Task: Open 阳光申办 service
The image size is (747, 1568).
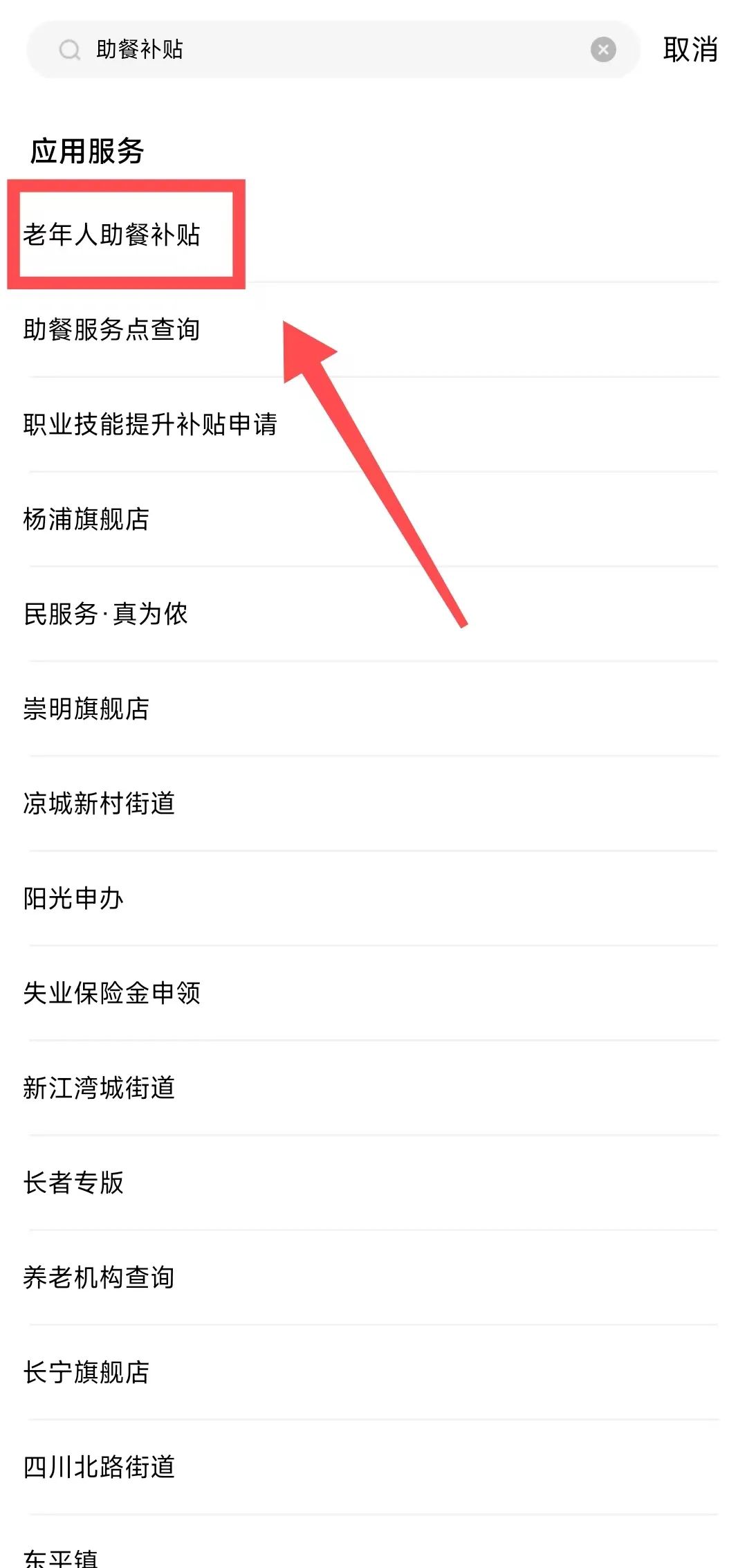Action: (74, 898)
